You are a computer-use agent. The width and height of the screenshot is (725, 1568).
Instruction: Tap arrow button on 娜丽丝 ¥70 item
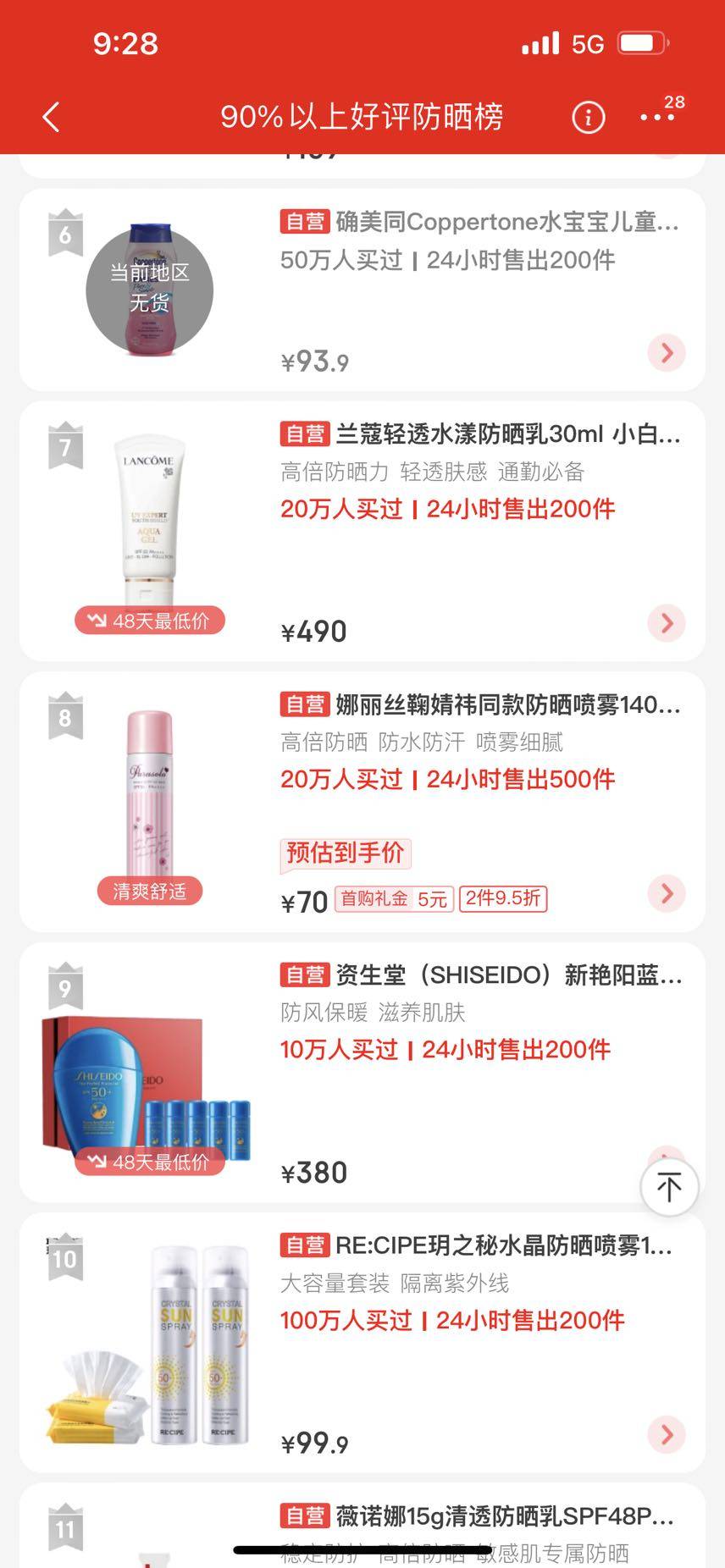point(667,893)
